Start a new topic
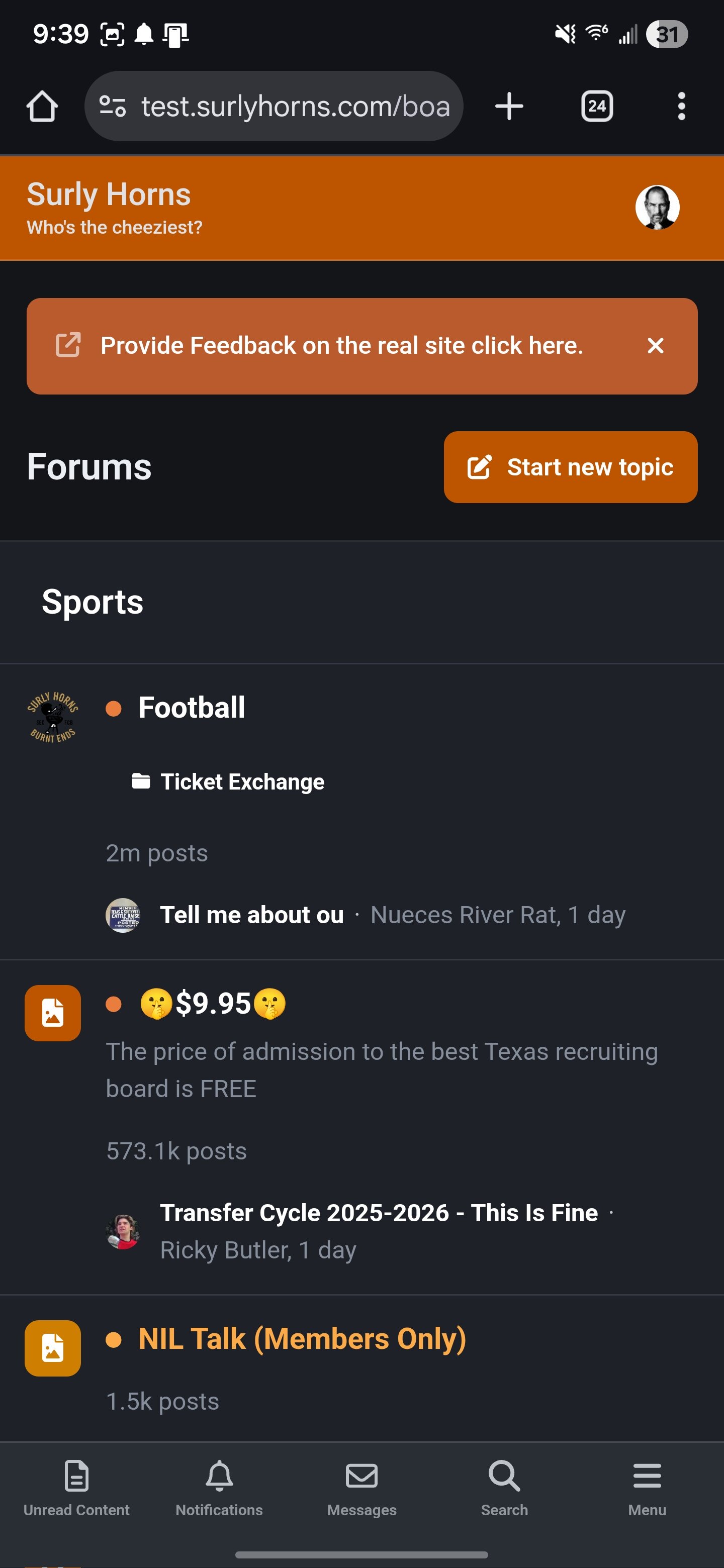This screenshot has width=724, height=1568. point(571,467)
